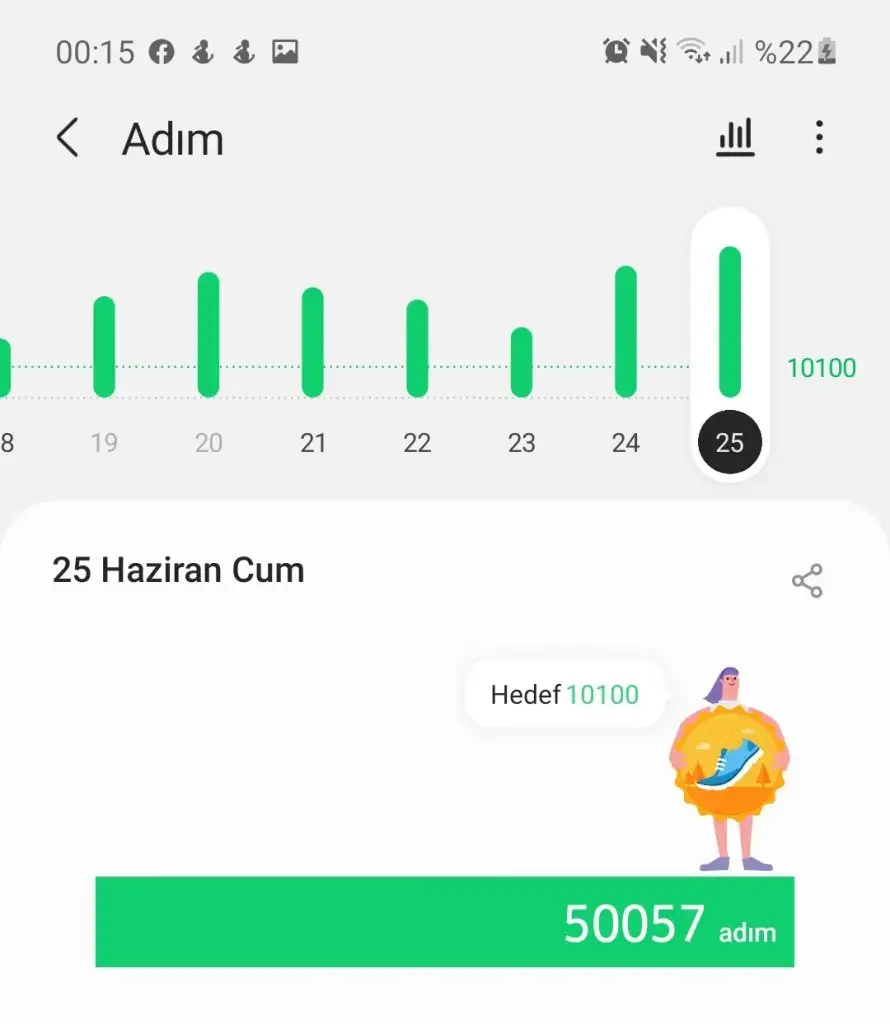This screenshot has width=890, height=1024.
Task: Open the three-dot overflow menu
Action: click(x=820, y=137)
